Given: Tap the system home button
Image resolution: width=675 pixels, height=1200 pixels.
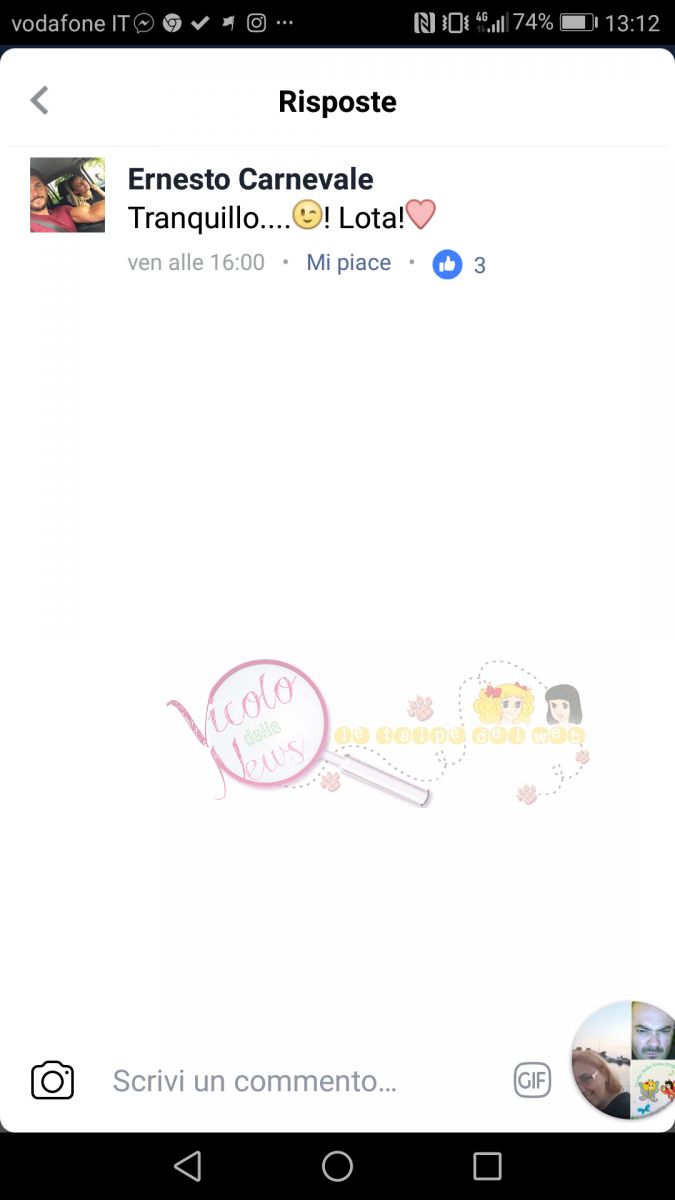Looking at the screenshot, I should coord(337,1166).
